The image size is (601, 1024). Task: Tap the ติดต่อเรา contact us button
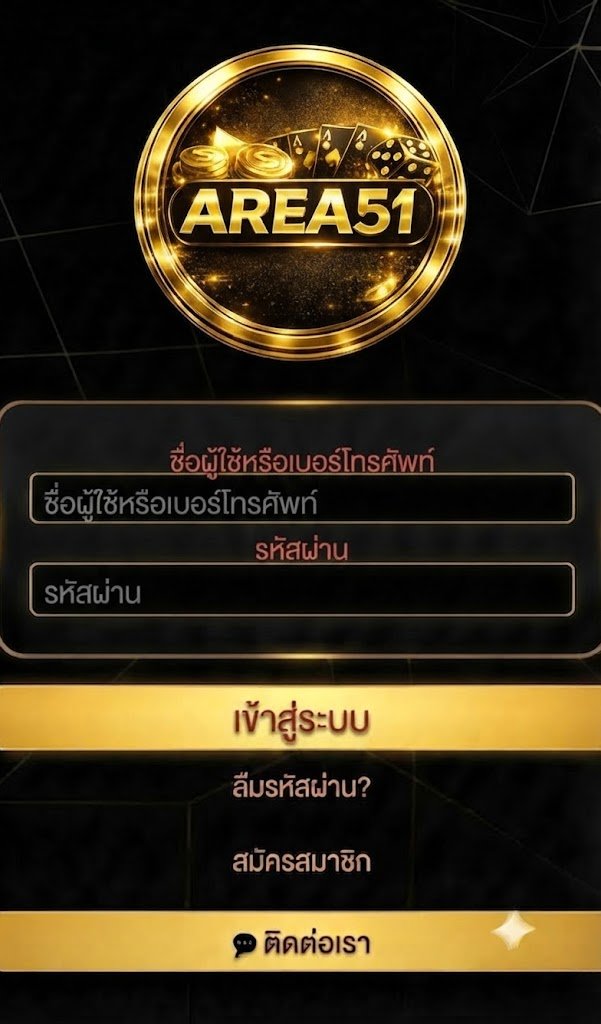point(300,942)
